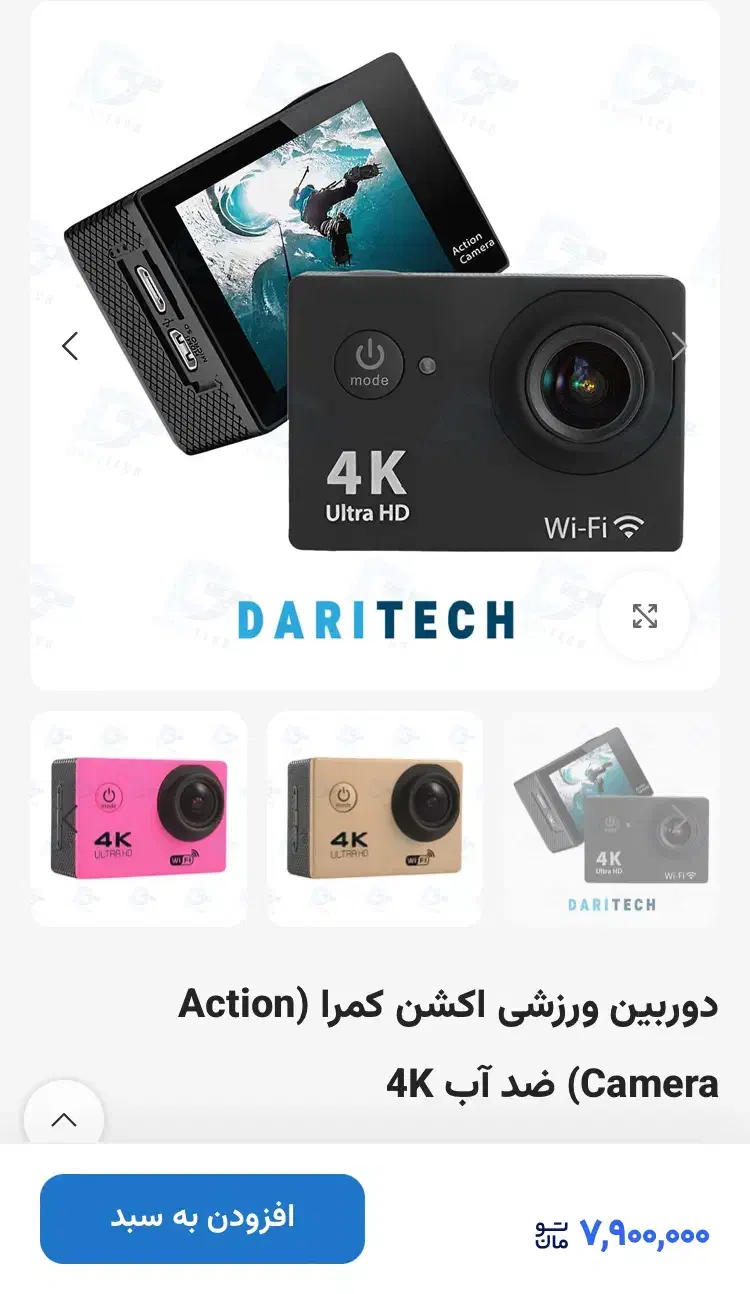Add the camera to cart (افزودن به سبد)
Viewport: 750px width, 1294px height.
tap(202, 1218)
